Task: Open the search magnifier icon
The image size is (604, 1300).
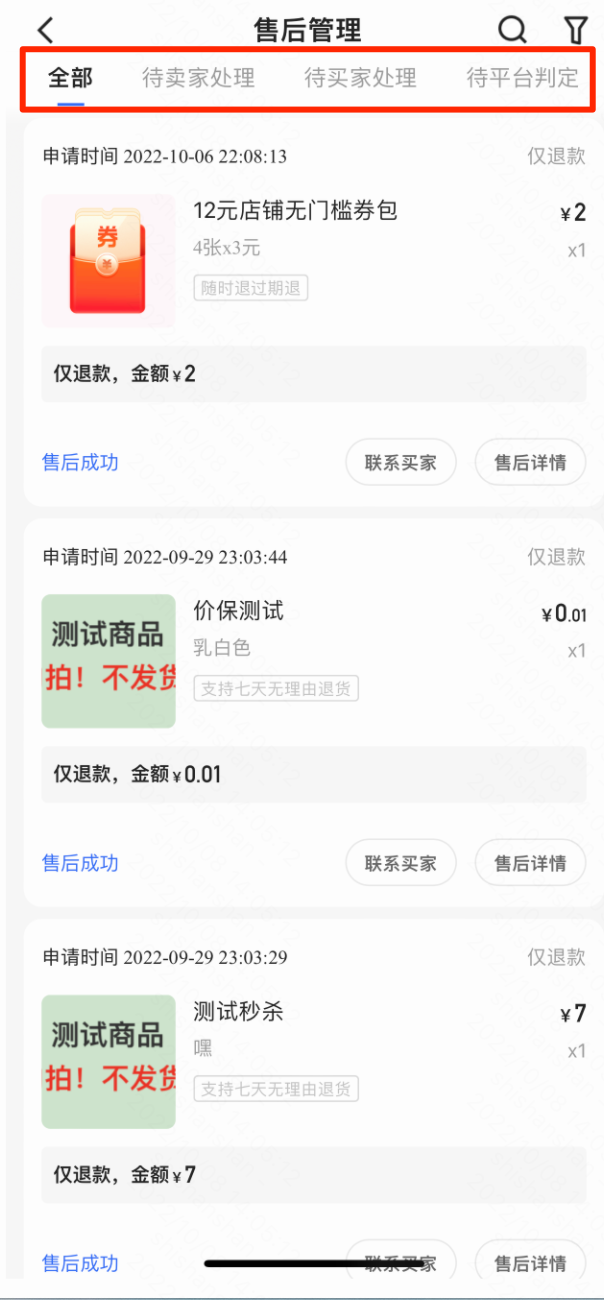Action: click(x=512, y=30)
